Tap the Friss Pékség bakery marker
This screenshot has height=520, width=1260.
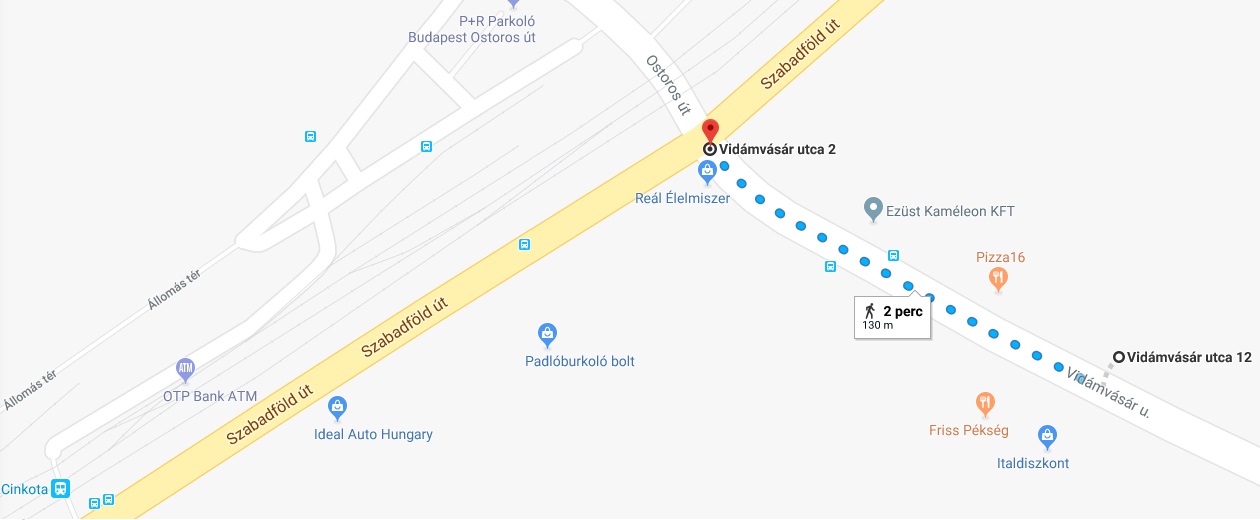coord(985,404)
